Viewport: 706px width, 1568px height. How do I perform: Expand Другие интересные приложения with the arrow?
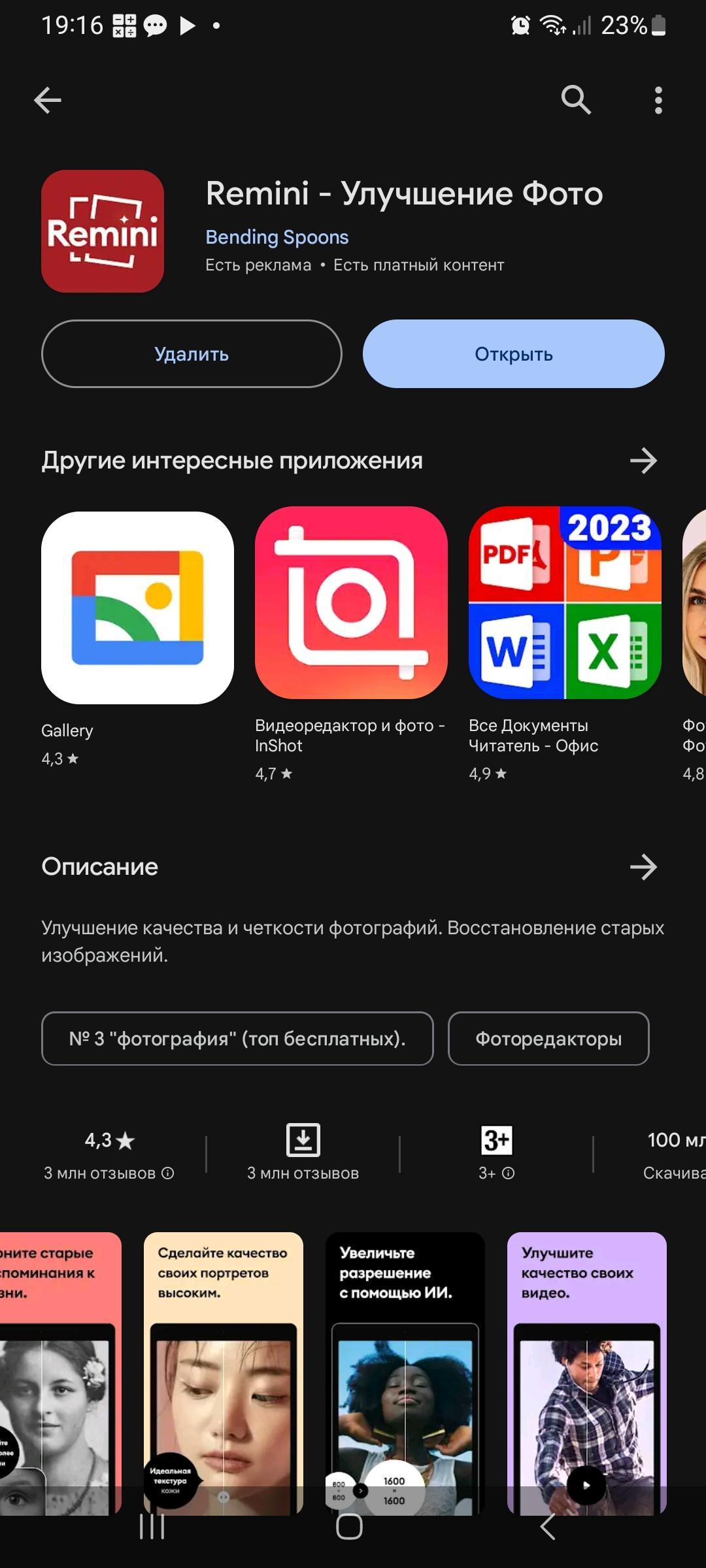coord(643,461)
